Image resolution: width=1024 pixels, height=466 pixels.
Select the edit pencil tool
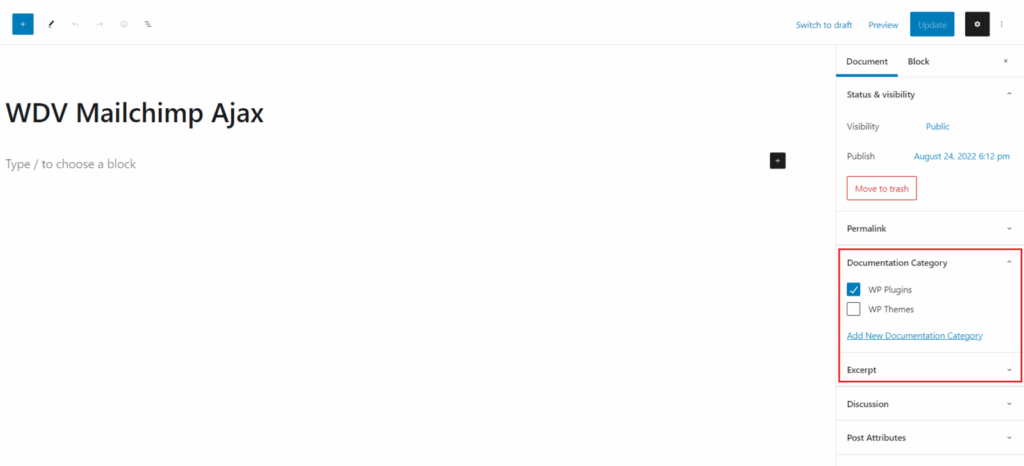pos(51,24)
